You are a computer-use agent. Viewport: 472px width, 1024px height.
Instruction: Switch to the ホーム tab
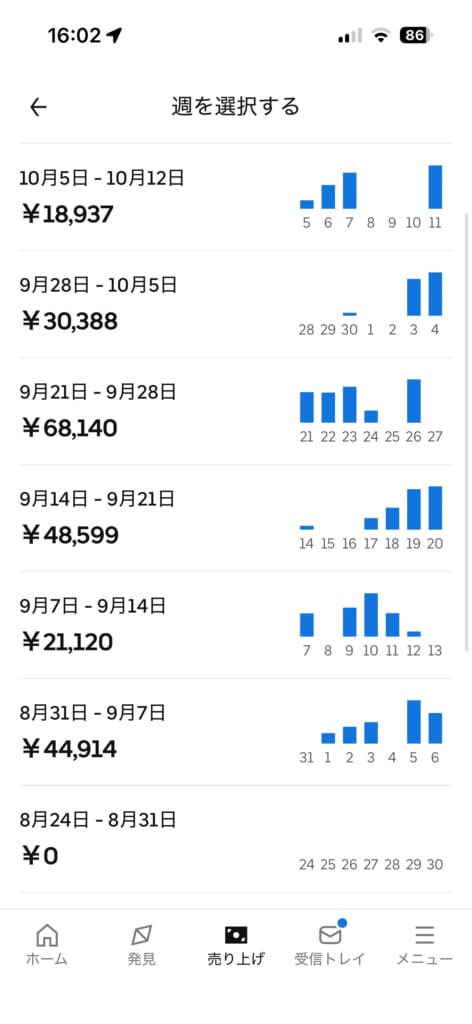[x=46, y=945]
